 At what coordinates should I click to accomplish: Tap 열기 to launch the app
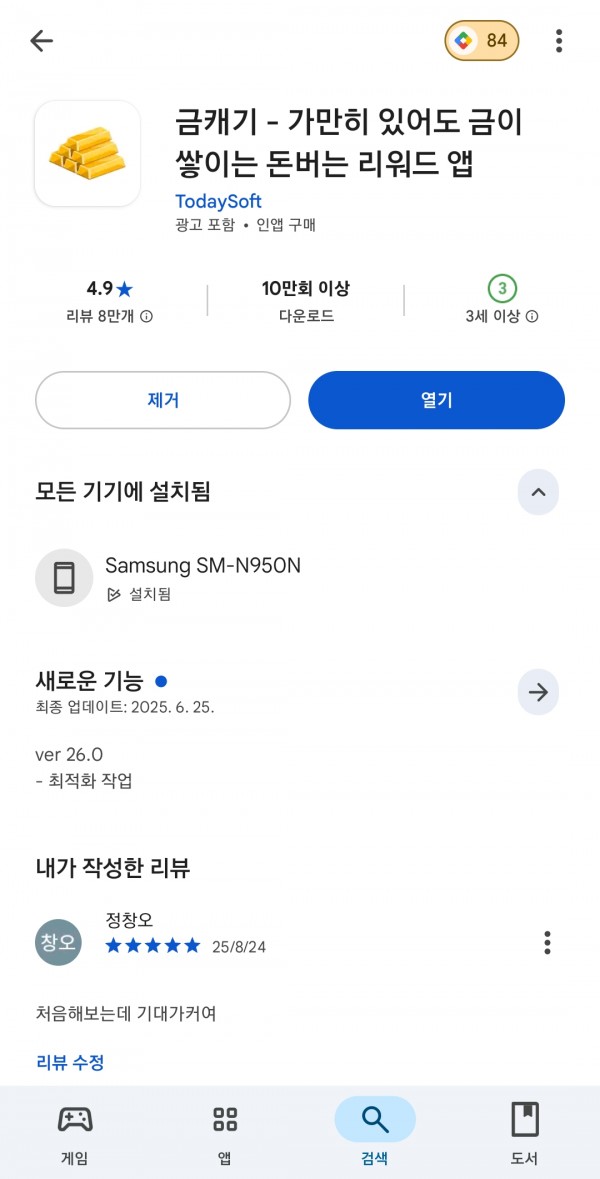(x=436, y=400)
